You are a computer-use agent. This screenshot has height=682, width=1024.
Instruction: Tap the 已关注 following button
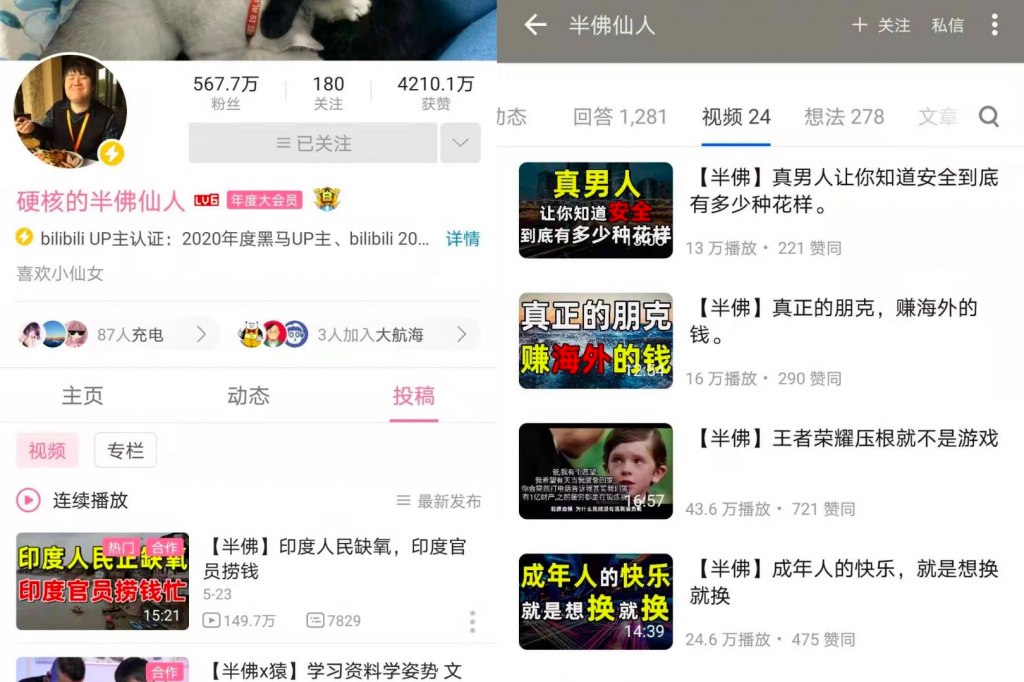313,143
